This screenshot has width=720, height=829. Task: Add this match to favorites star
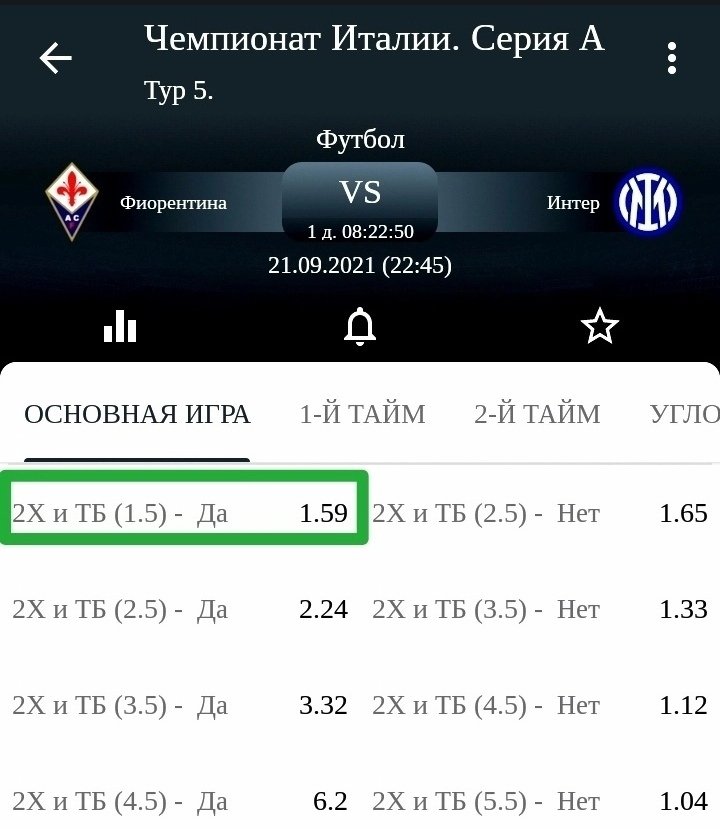point(600,326)
